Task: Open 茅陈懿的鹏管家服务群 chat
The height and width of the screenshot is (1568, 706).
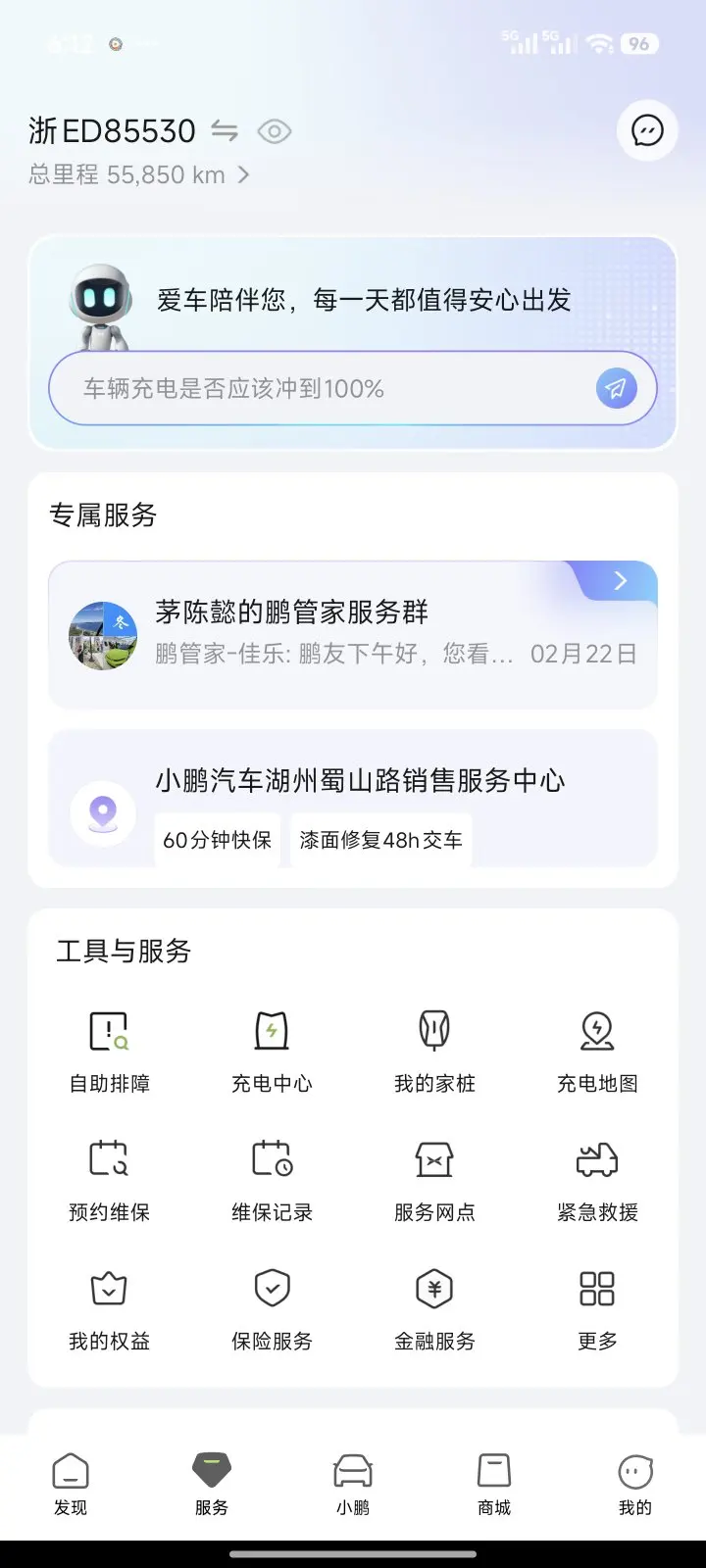Action: pyautogui.click(x=353, y=633)
